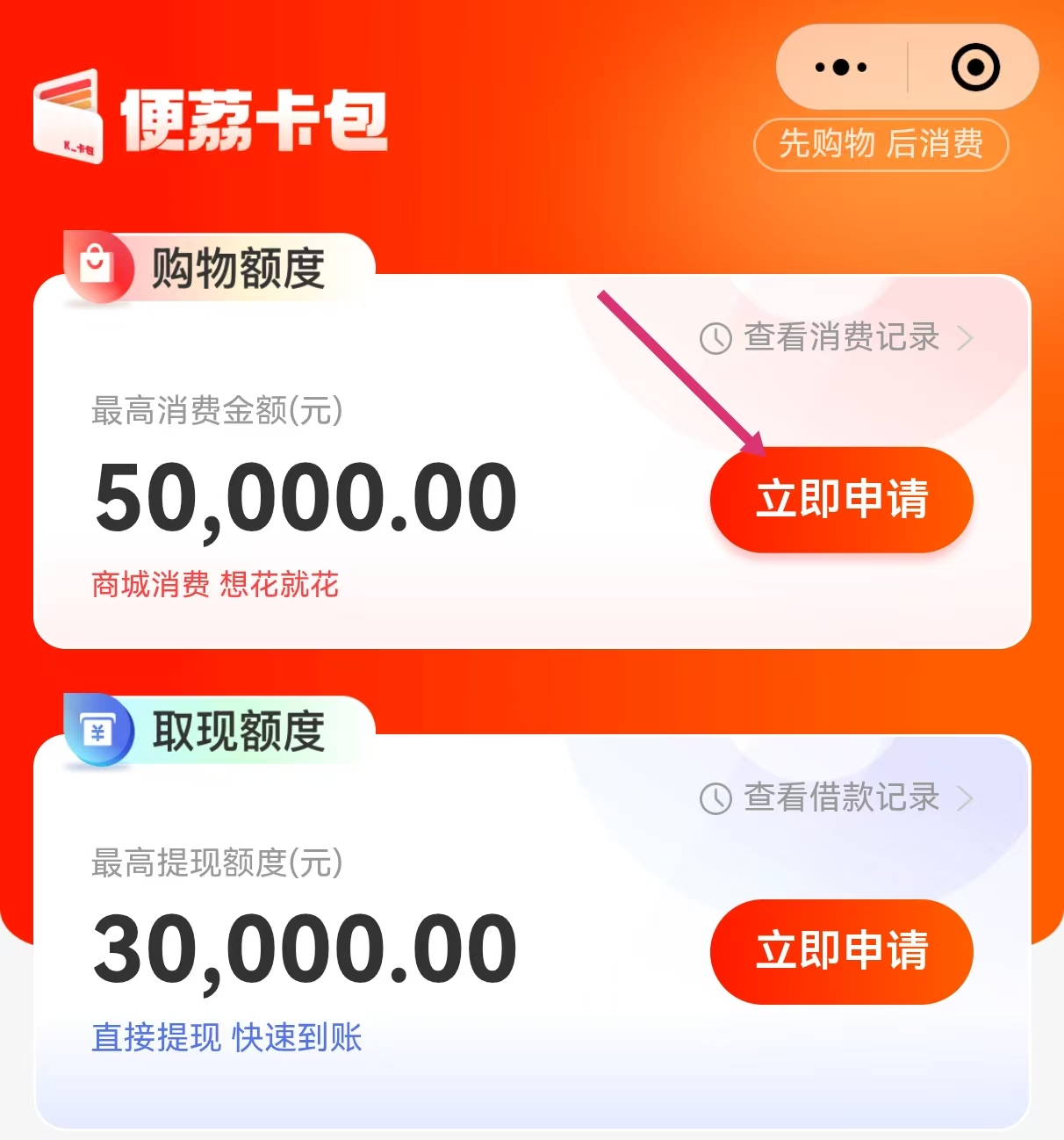
Task: Tap 立即申请 in the 取现额度 card
Action: 841,951
